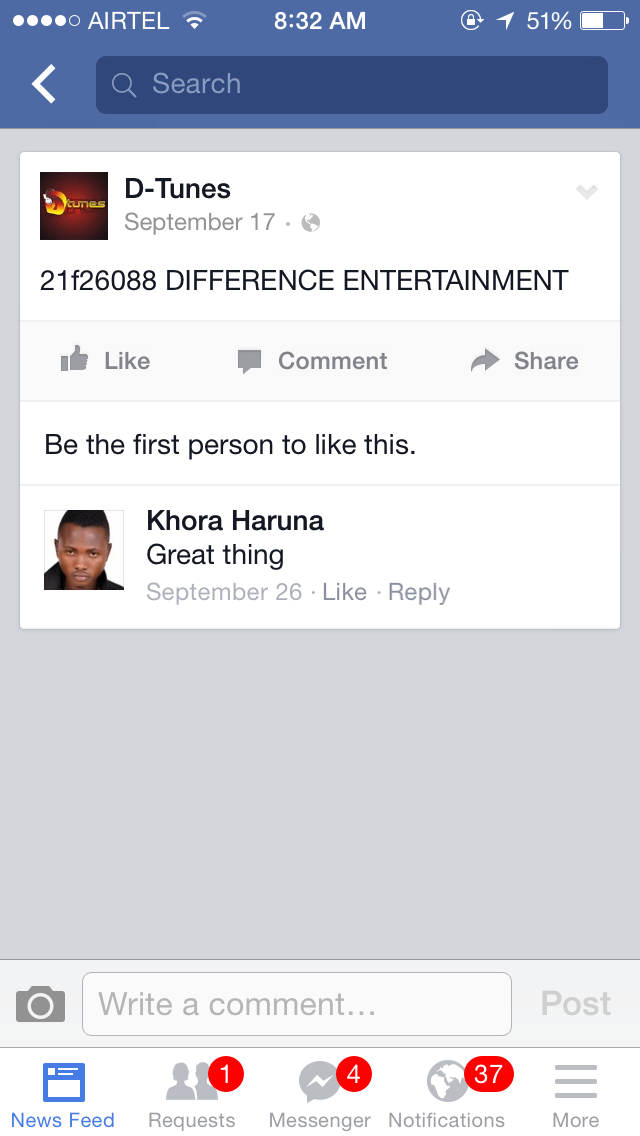Like the D-Tunes post
Image resolution: width=640 pixels, height=1136 pixels.
(x=105, y=361)
